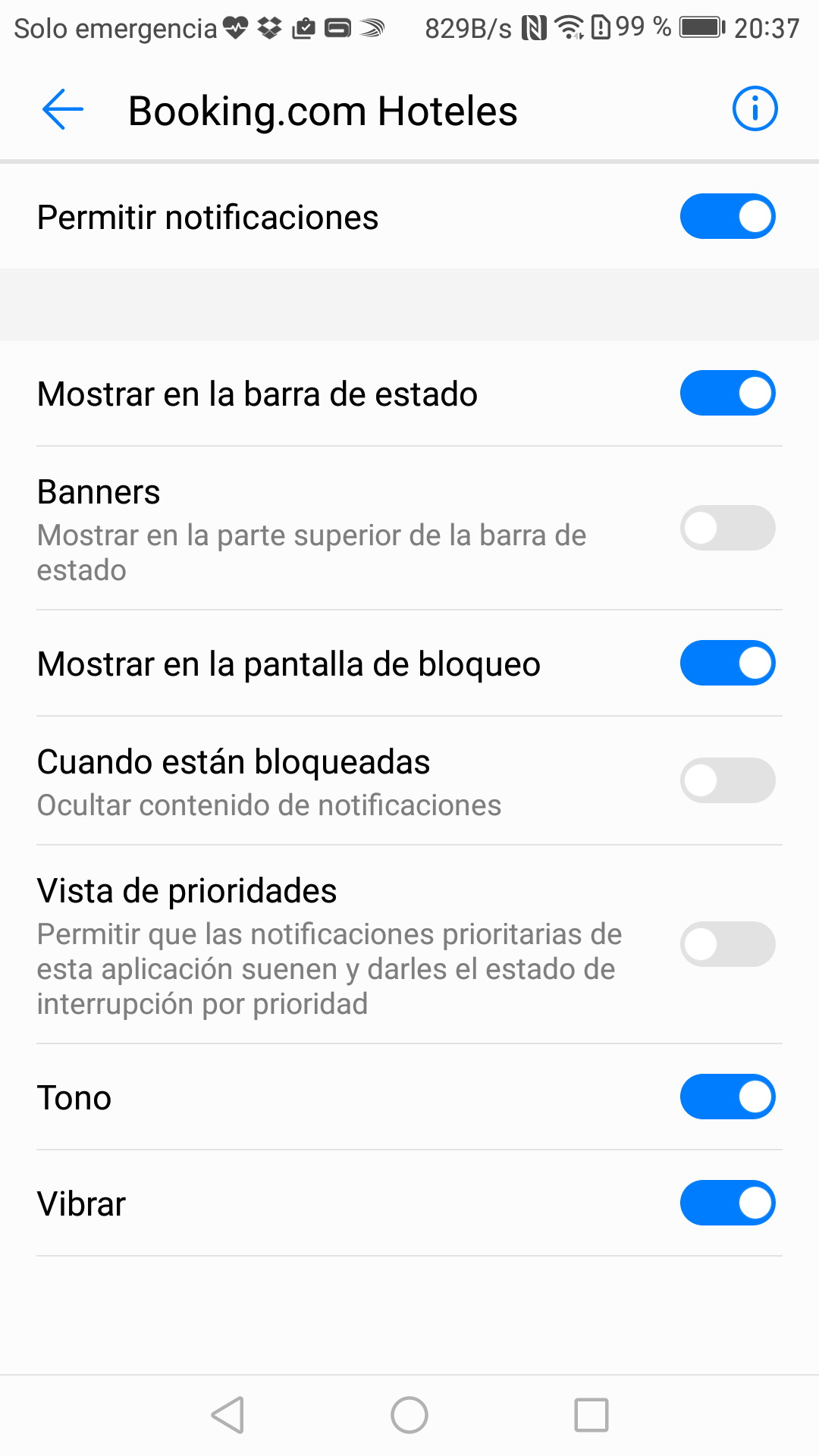Viewport: 819px width, 1456px height.
Task: Toggle off Mostrar en la pantalla de bloqueo
Action: click(726, 664)
